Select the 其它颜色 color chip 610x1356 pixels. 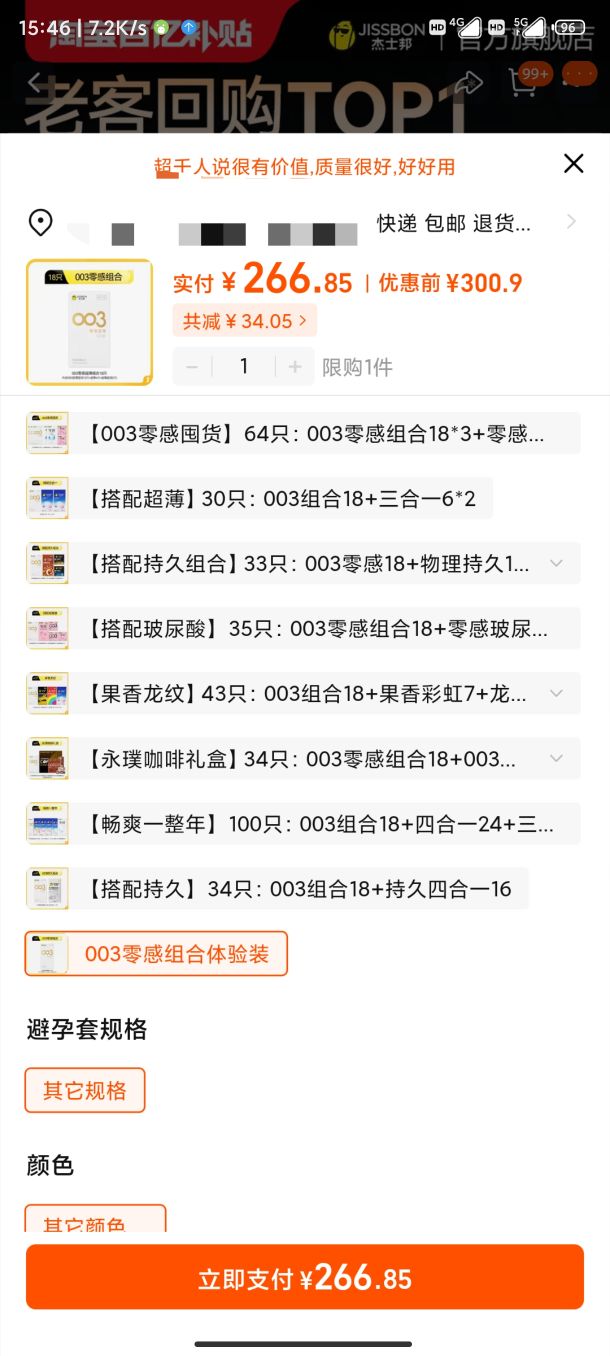(x=95, y=1220)
